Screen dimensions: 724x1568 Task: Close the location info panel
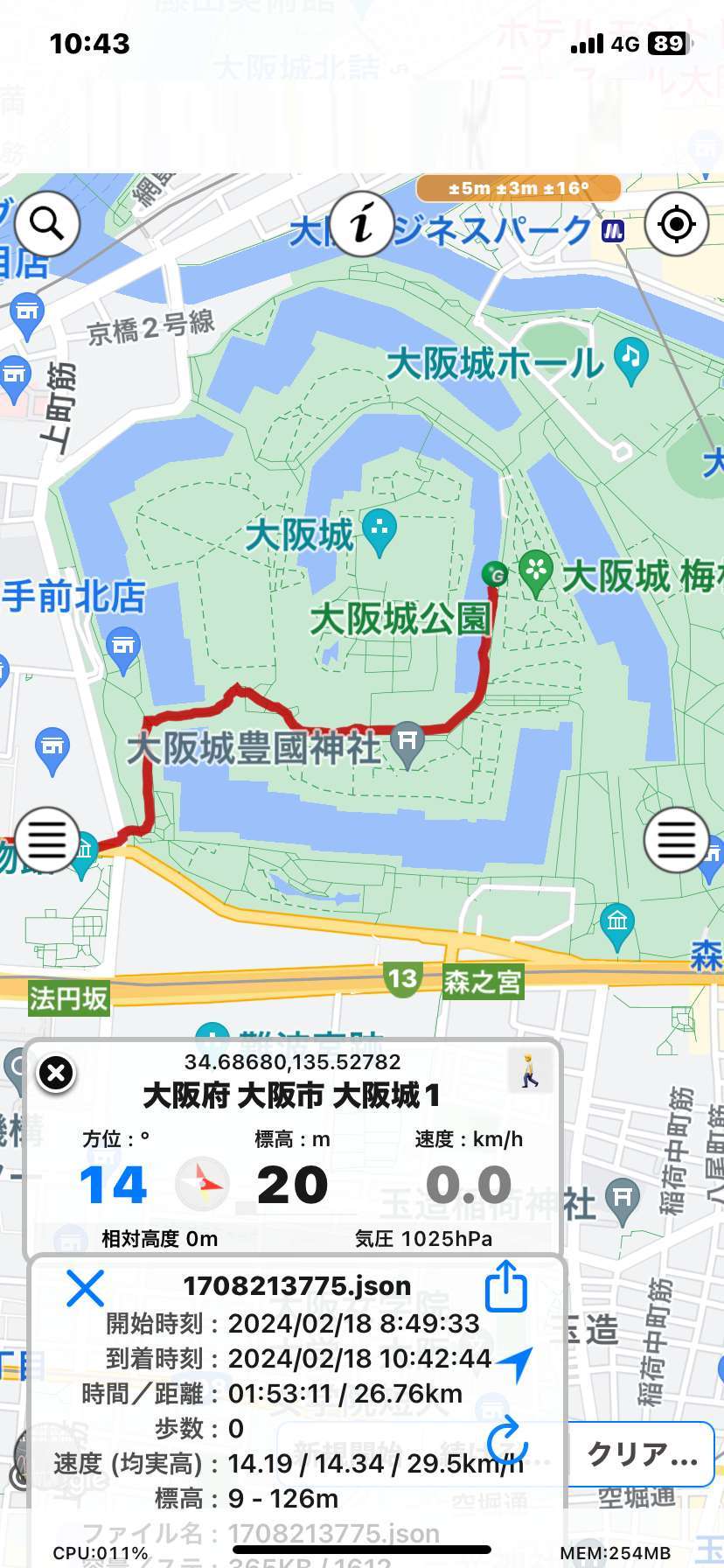[x=57, y=1073]
